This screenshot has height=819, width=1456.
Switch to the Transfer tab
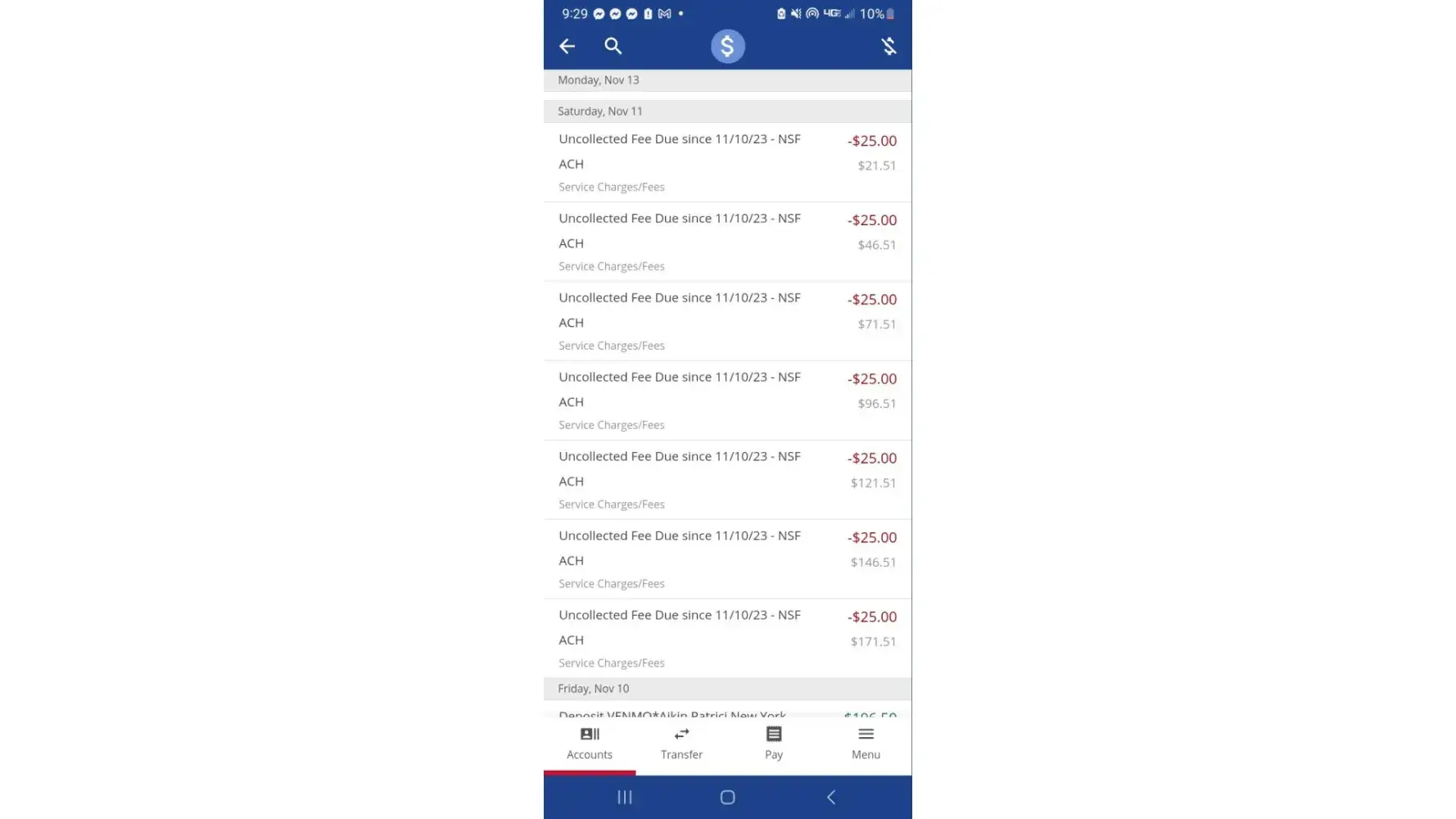681,744
